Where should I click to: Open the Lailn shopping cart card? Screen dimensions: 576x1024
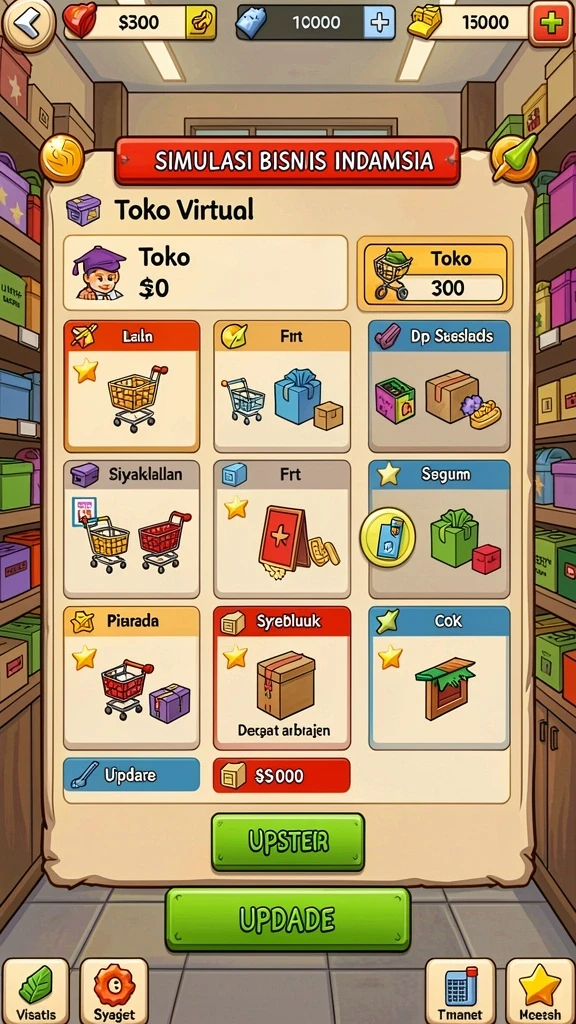132,386
